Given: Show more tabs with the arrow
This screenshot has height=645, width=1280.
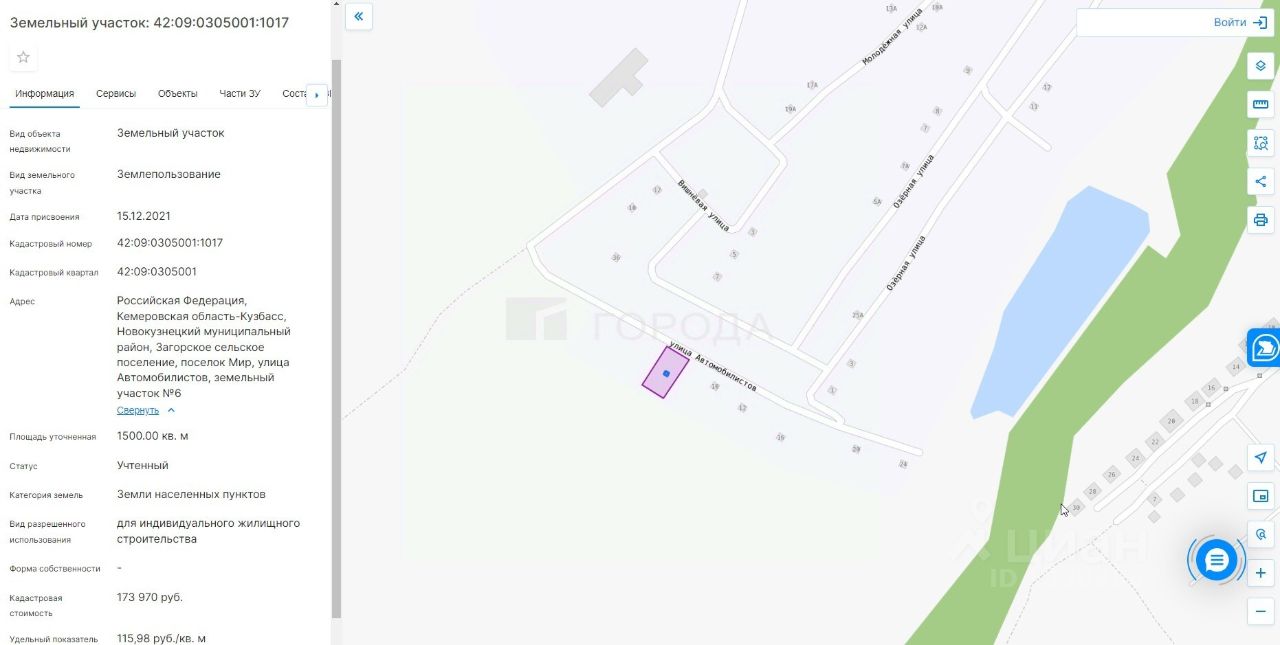Looking at the screenshot, I should [317, 95].
